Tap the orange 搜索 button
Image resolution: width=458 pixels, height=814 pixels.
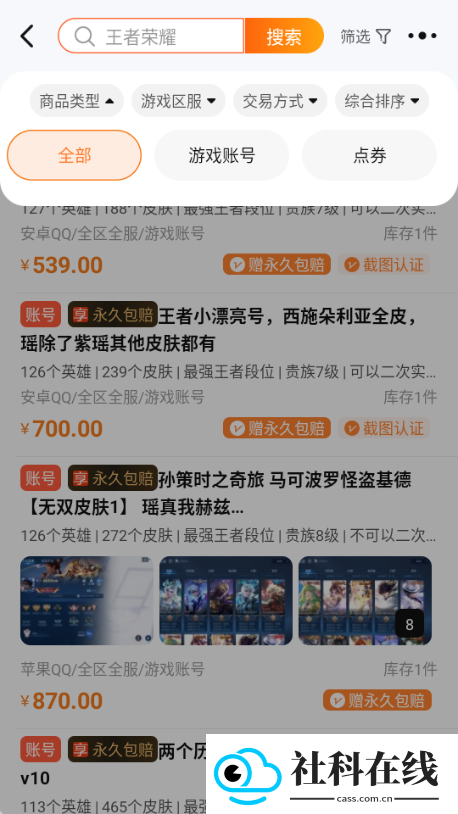tap(284, 36)
